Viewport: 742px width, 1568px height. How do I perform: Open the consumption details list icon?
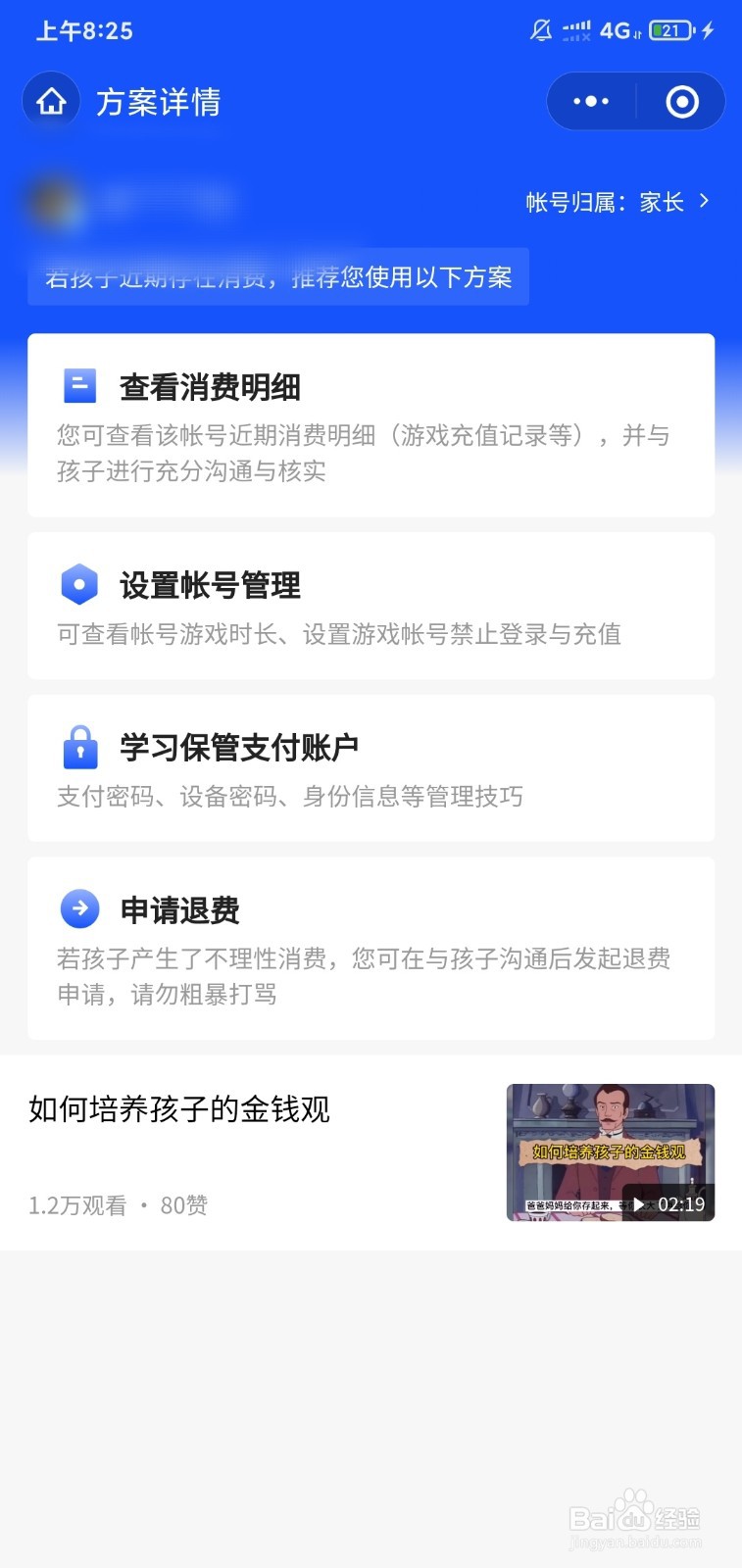pos(78,386)
